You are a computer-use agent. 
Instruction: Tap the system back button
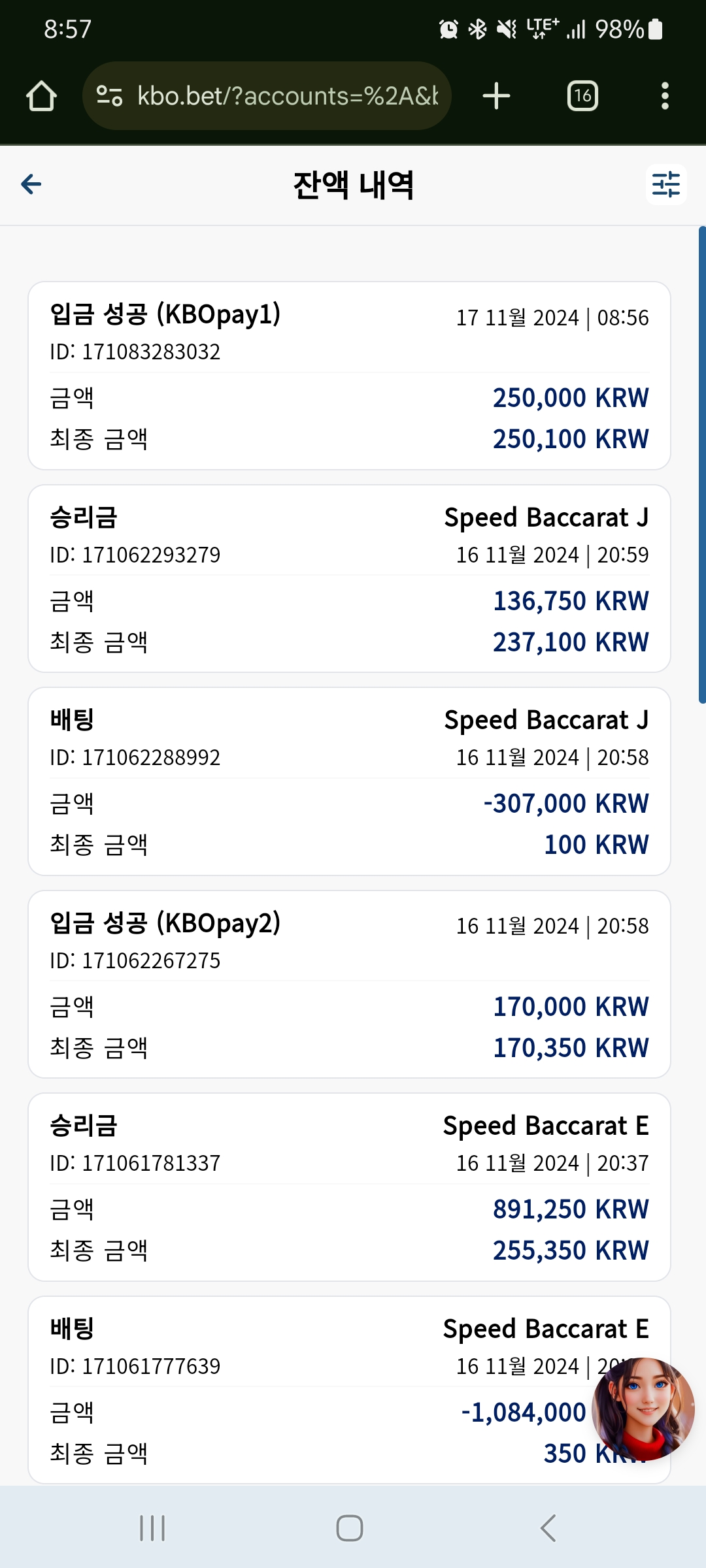tap(548, 1528)
